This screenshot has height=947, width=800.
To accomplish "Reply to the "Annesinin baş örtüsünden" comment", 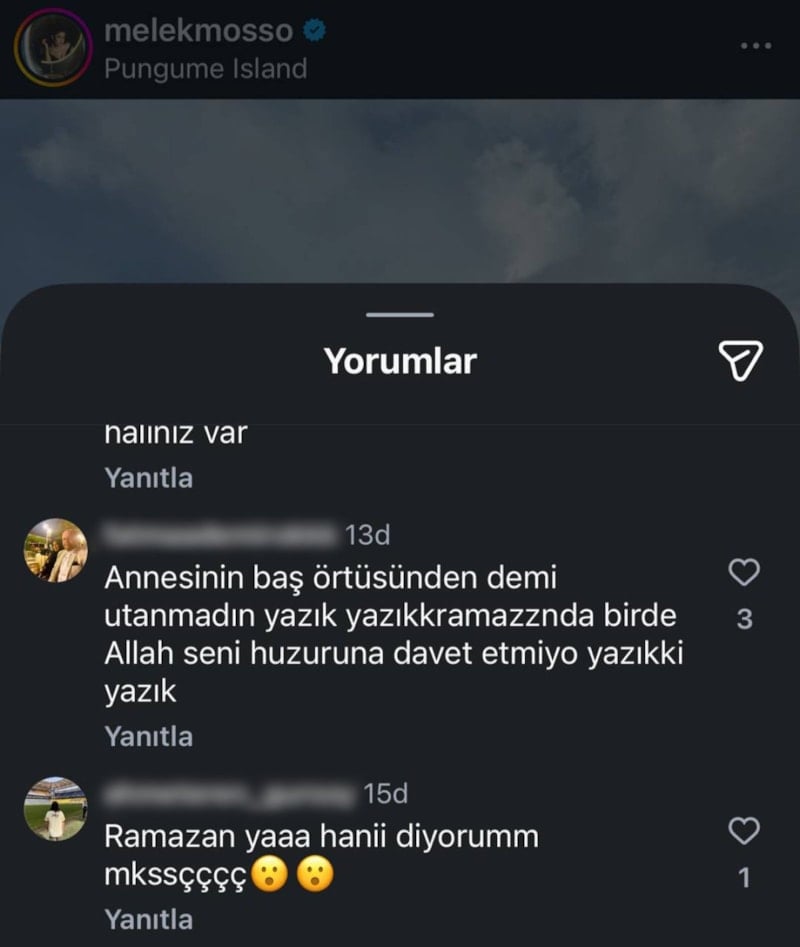I will tap(149, 737).
